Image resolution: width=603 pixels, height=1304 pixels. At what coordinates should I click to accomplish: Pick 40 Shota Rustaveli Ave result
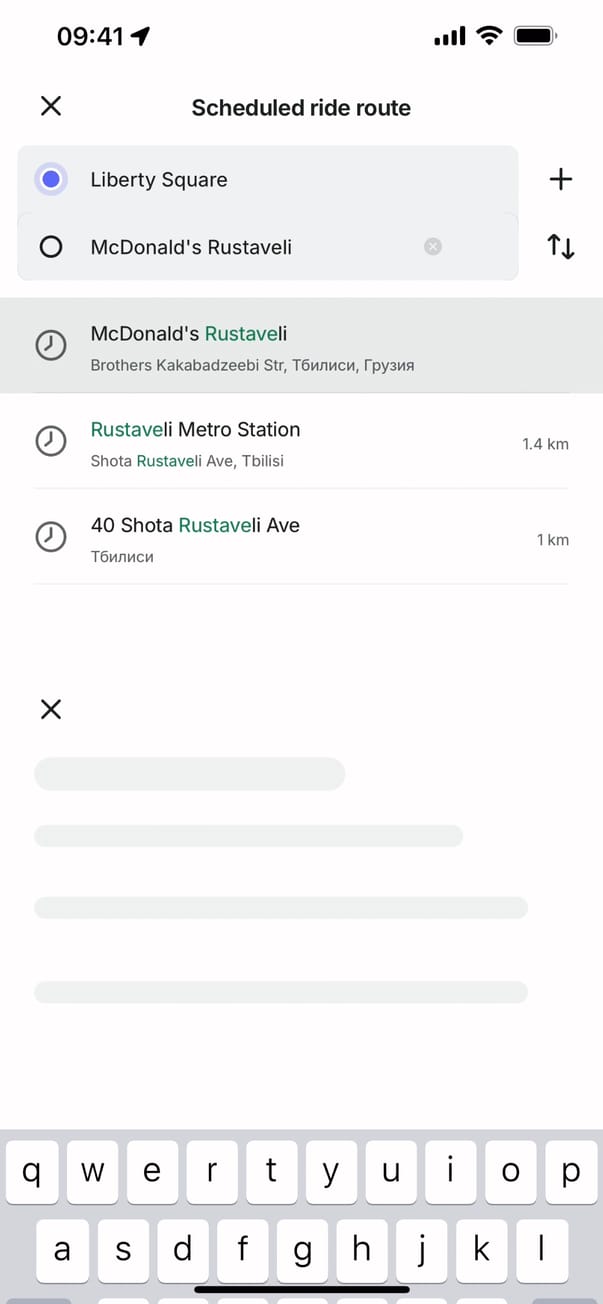pos(300,538)
